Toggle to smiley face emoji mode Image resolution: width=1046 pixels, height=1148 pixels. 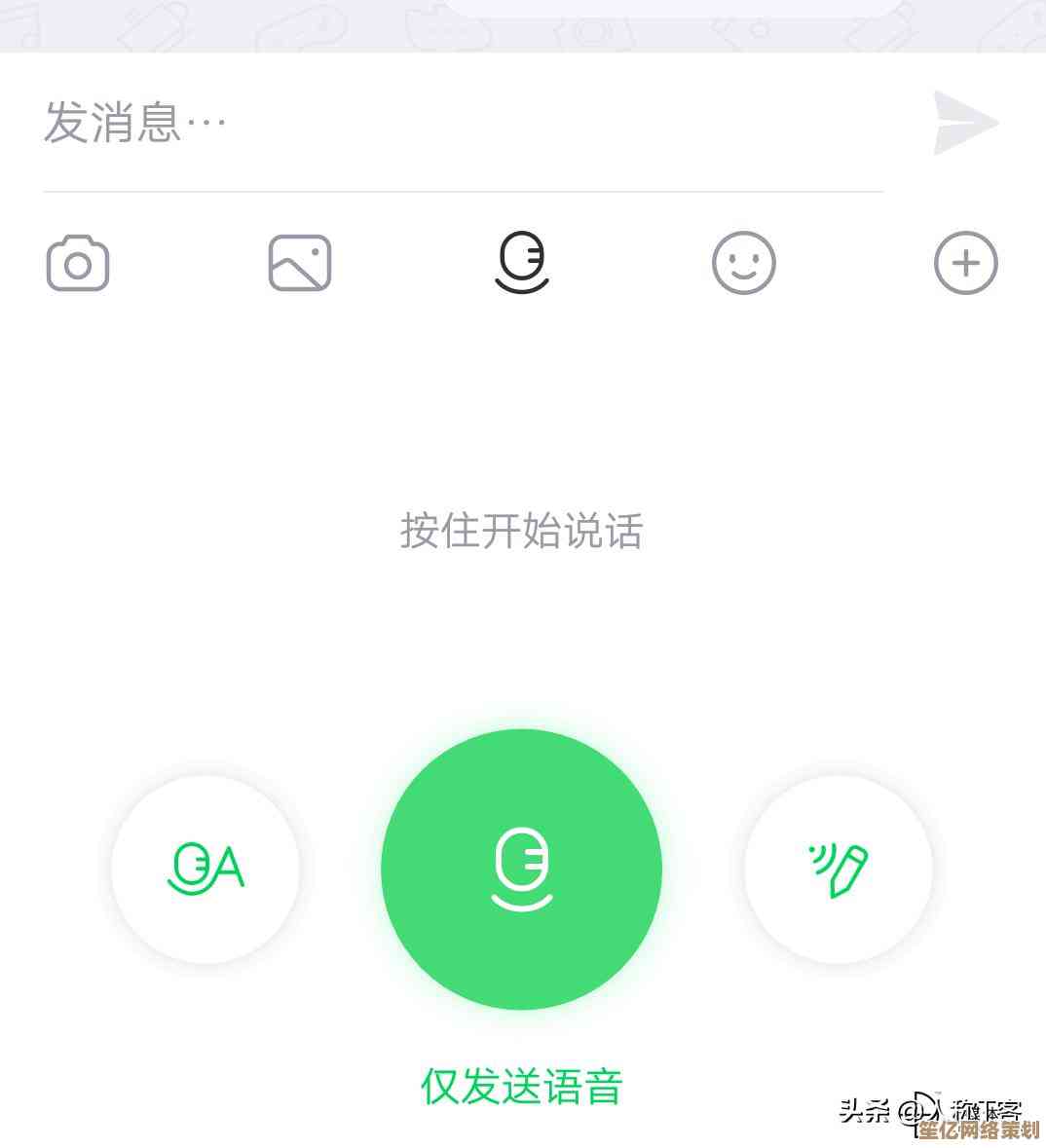(x=745, y=263)
